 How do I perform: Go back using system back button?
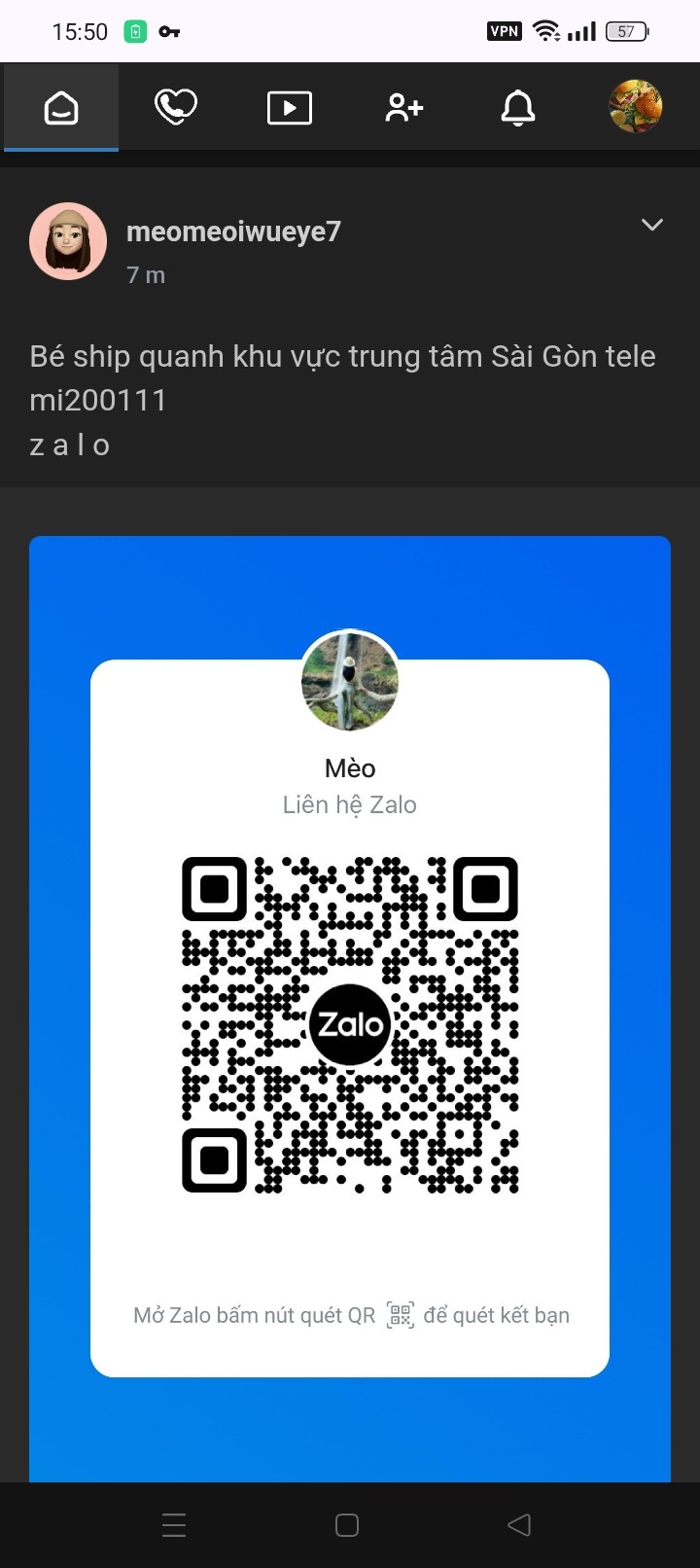coord(519,1524)
